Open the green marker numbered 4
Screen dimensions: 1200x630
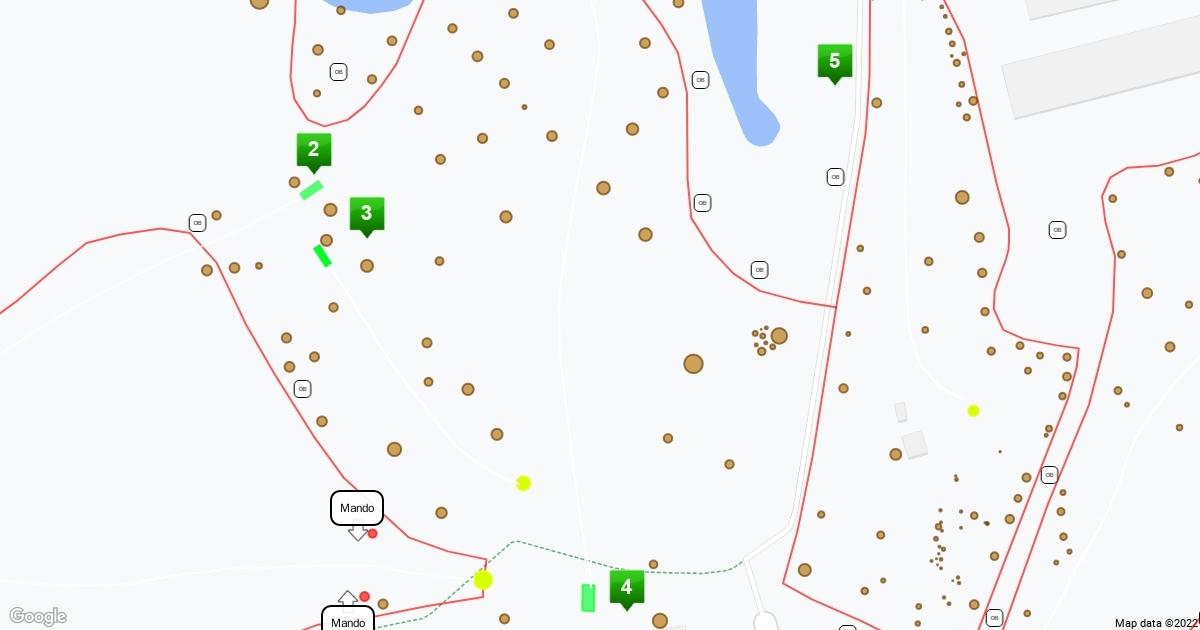pos(626,587)
